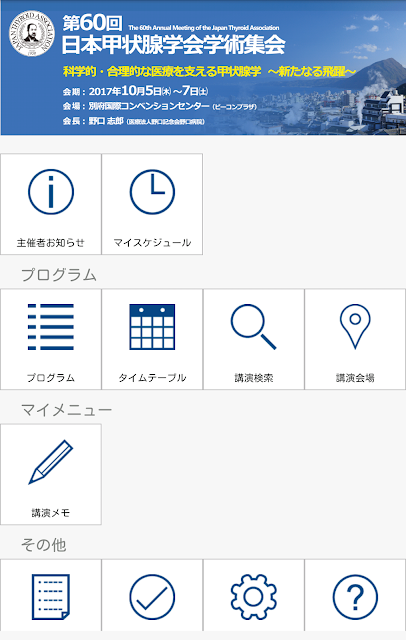Open 講演会場 map pin tile

coord(355,339)
